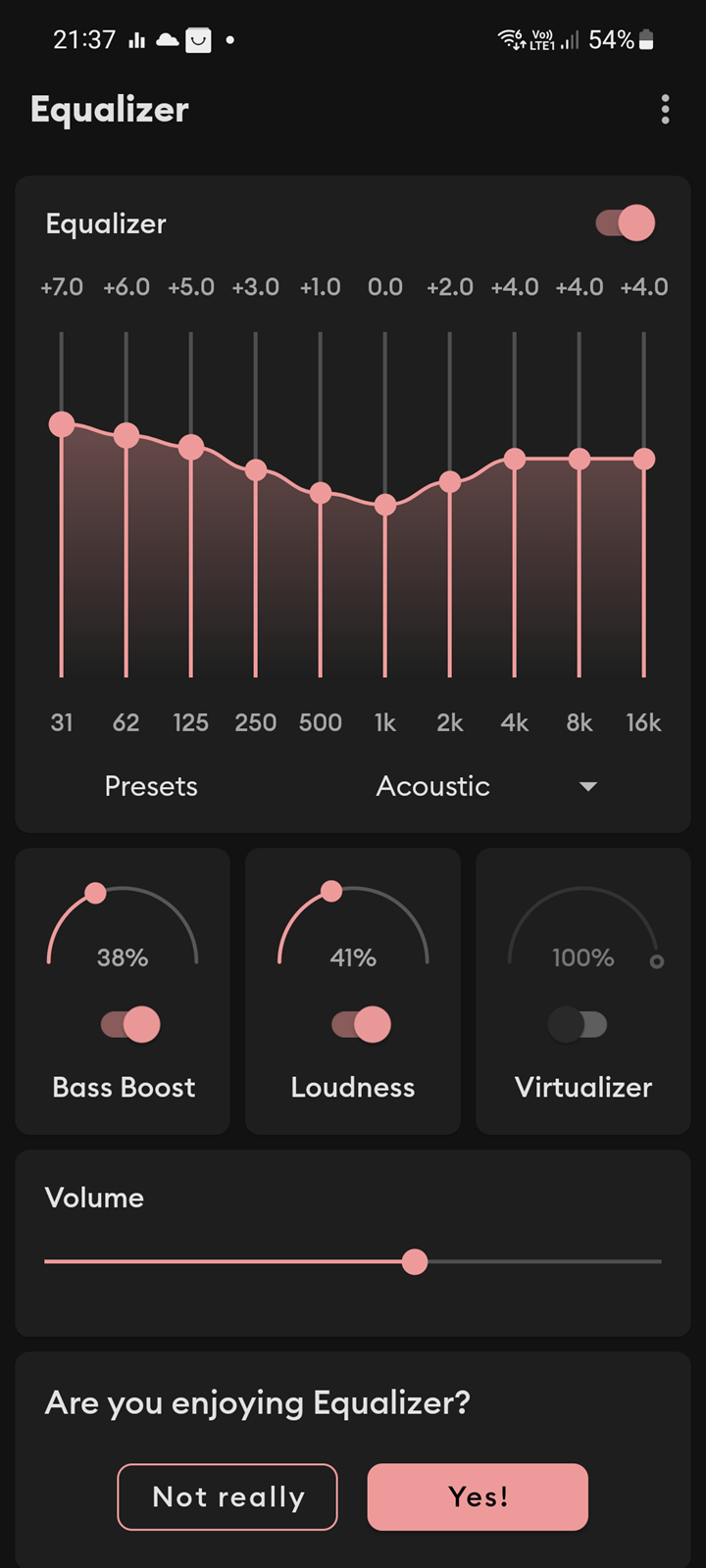The image size is (706, 1568).
Task: Tap the 16k band slider
Action: coord(644,505)
